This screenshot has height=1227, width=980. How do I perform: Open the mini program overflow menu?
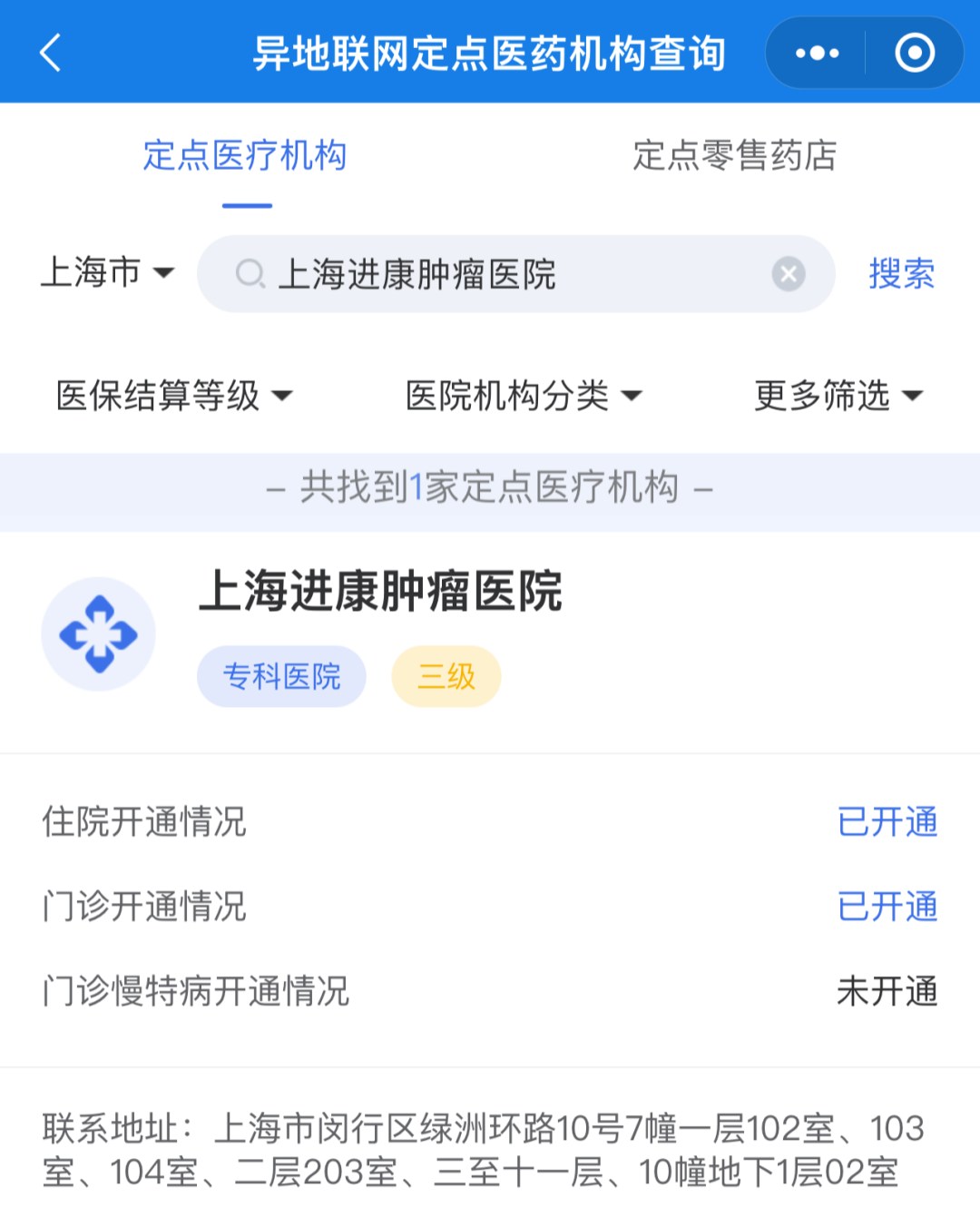coord(817,53)
